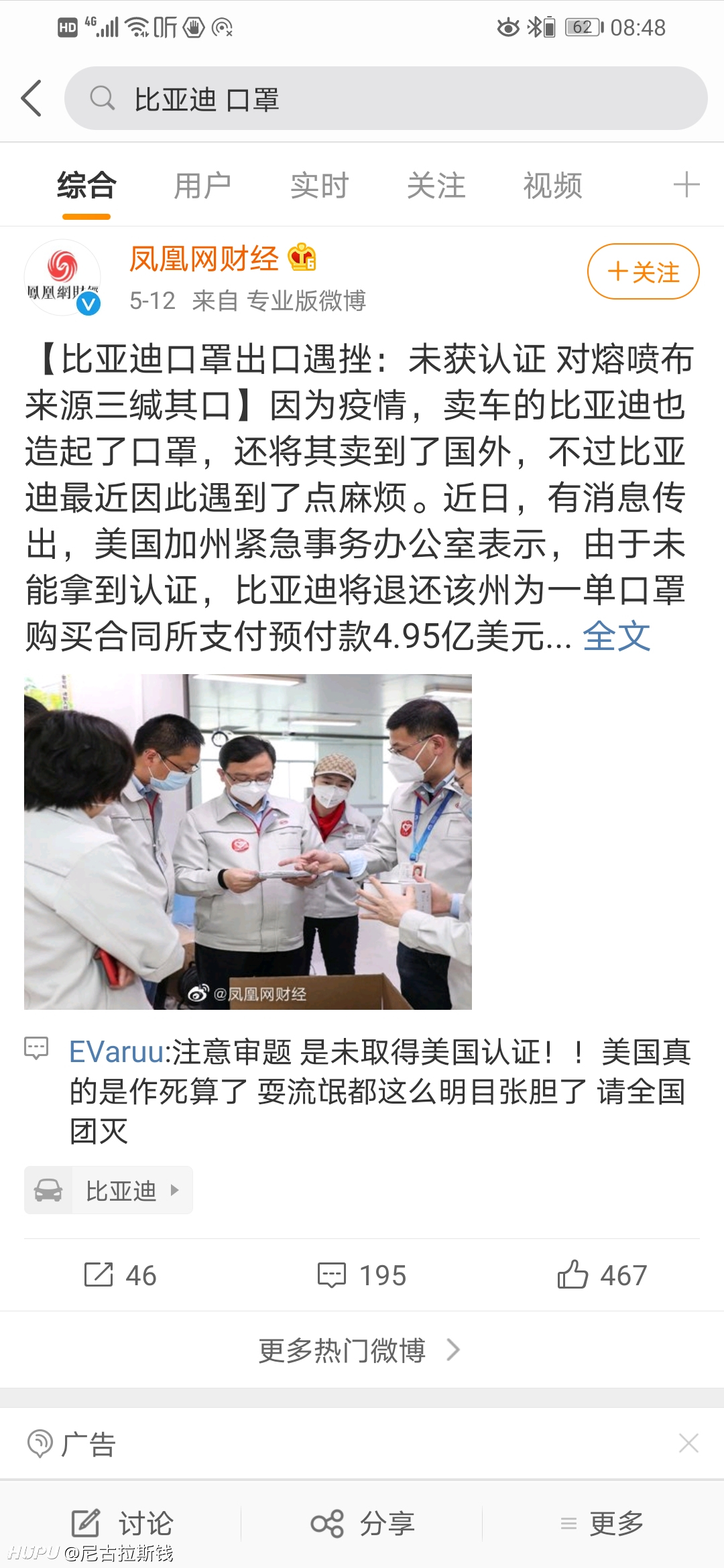This screenshot has width=724, height=1568.
Task: Repost the weibo with 46 reposts
Action: 121,1275
